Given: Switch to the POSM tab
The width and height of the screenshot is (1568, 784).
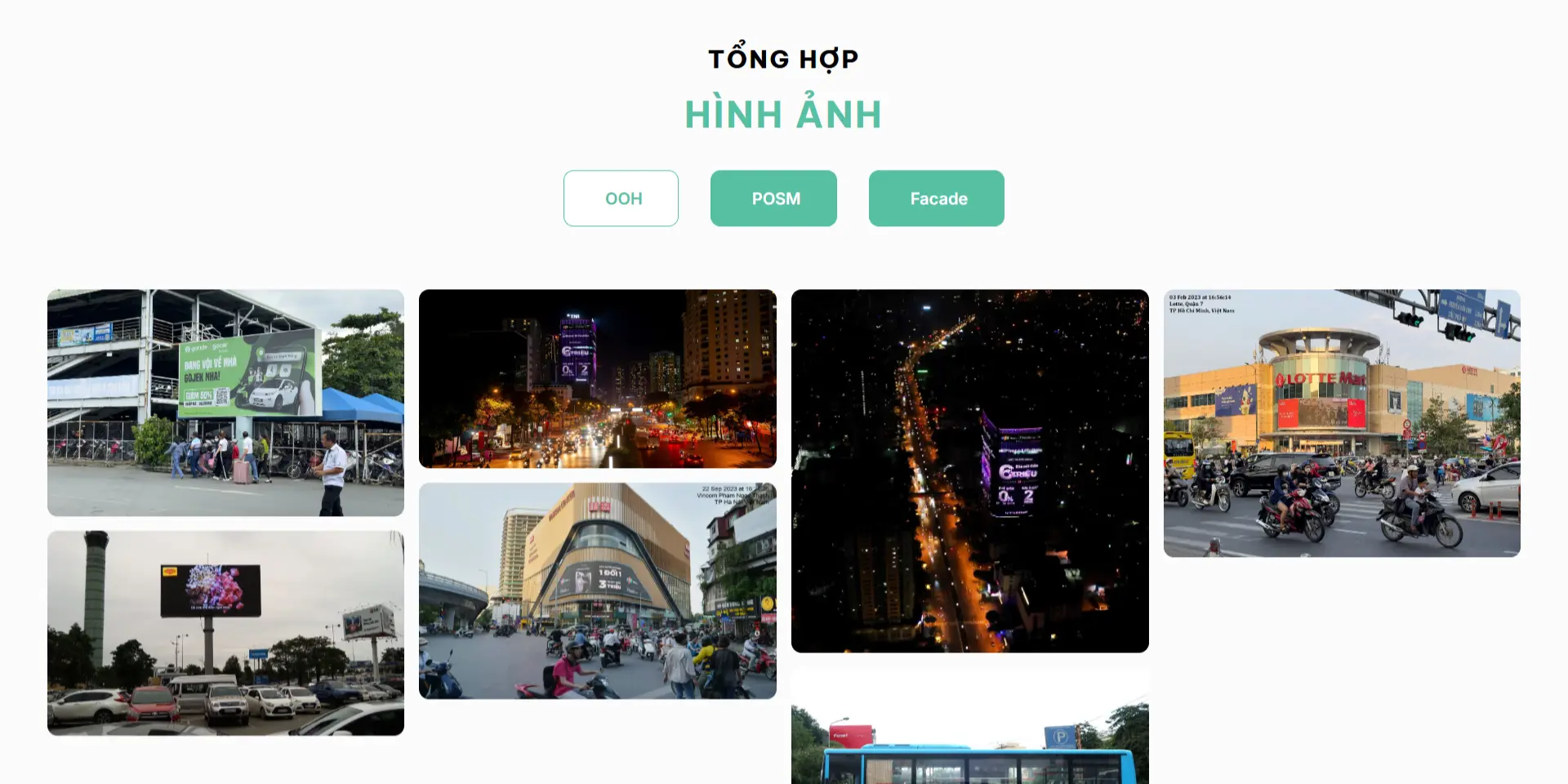Looking at the screenshot, I should [x=773, y=198].
